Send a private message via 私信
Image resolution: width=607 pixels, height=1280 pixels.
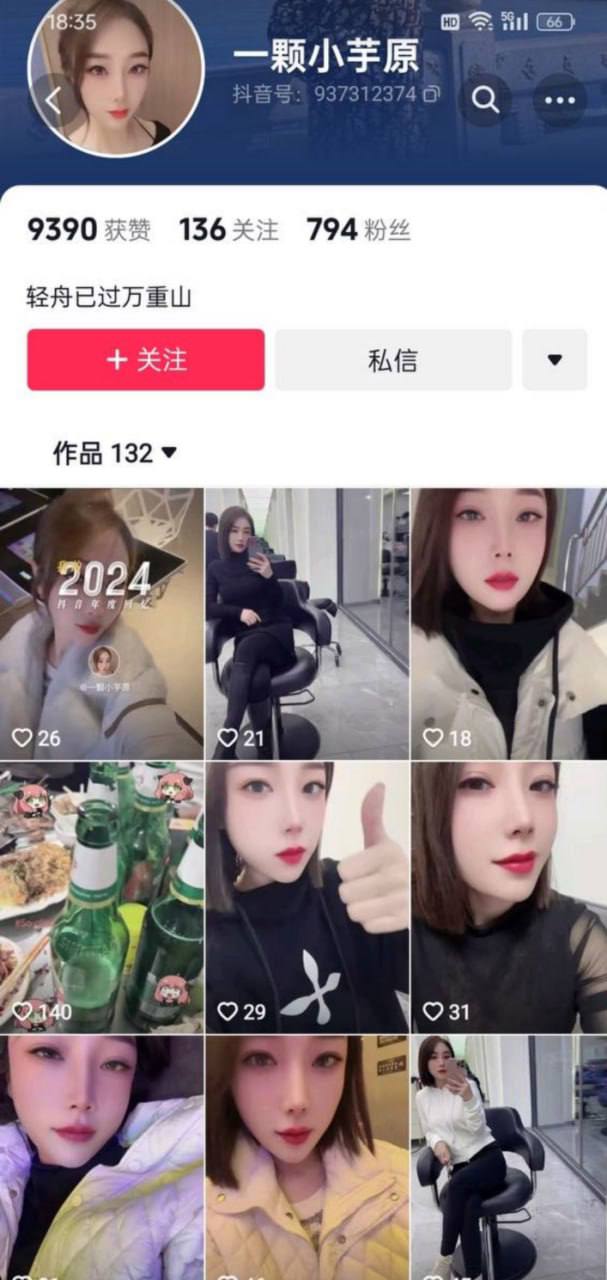tap(393, 360)
